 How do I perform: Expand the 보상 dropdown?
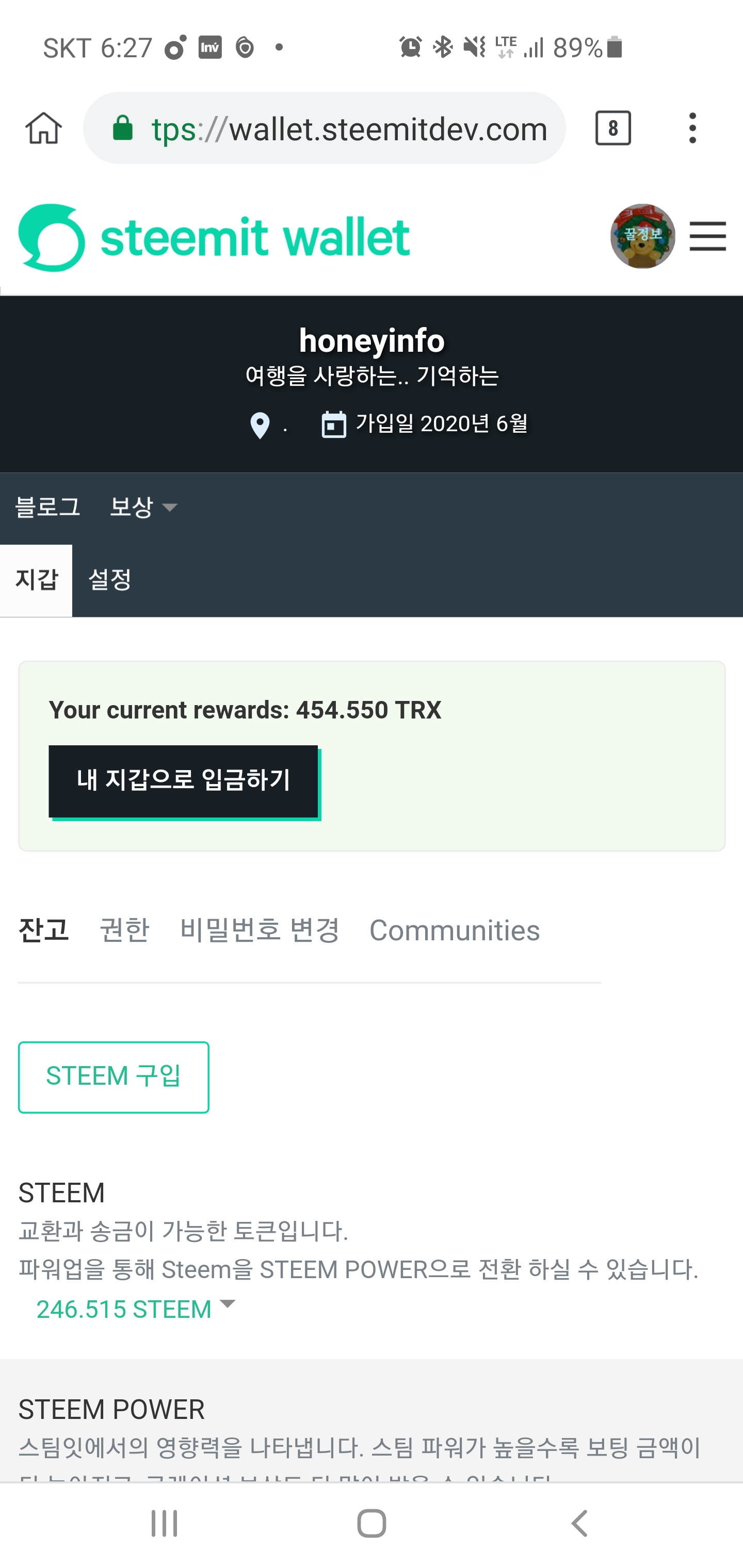coord(143,507)
